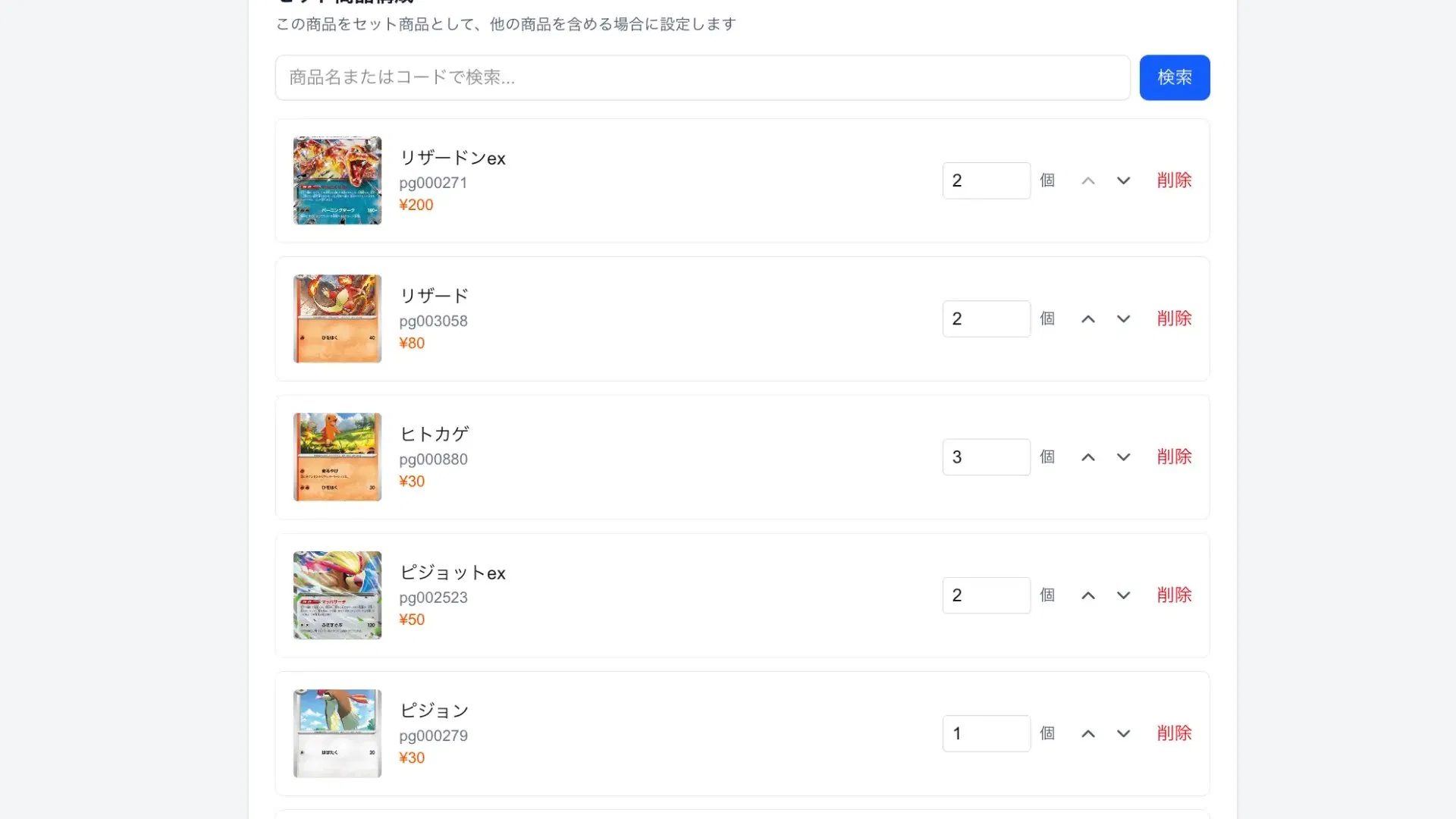Change the quantity field for ヒトカゲ
This screenshot has width=1456, height=819.
point(986,457)
